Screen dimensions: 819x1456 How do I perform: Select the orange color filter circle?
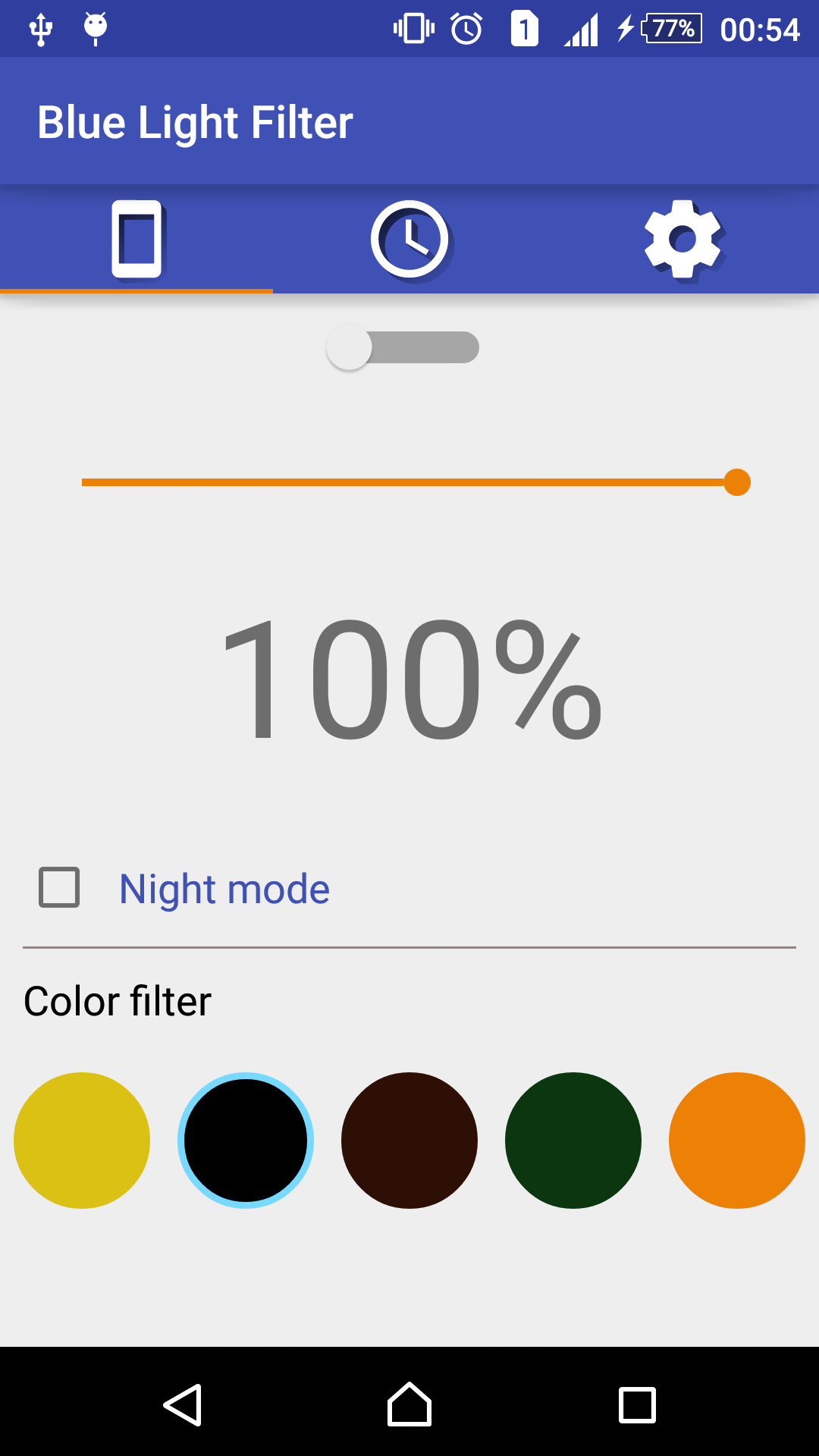pos(736,1140)
